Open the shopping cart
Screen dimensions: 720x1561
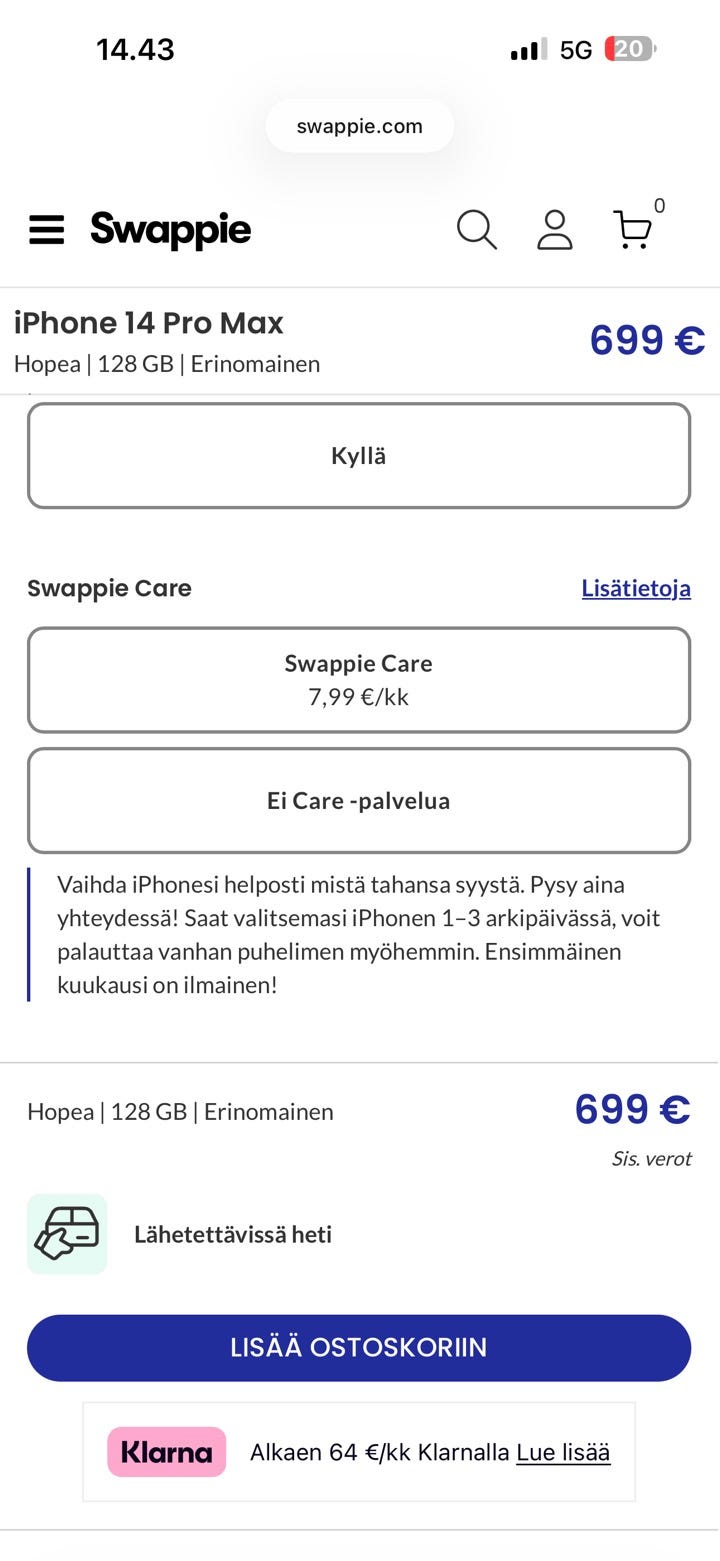pyautogui.click(x=634, y=230)
